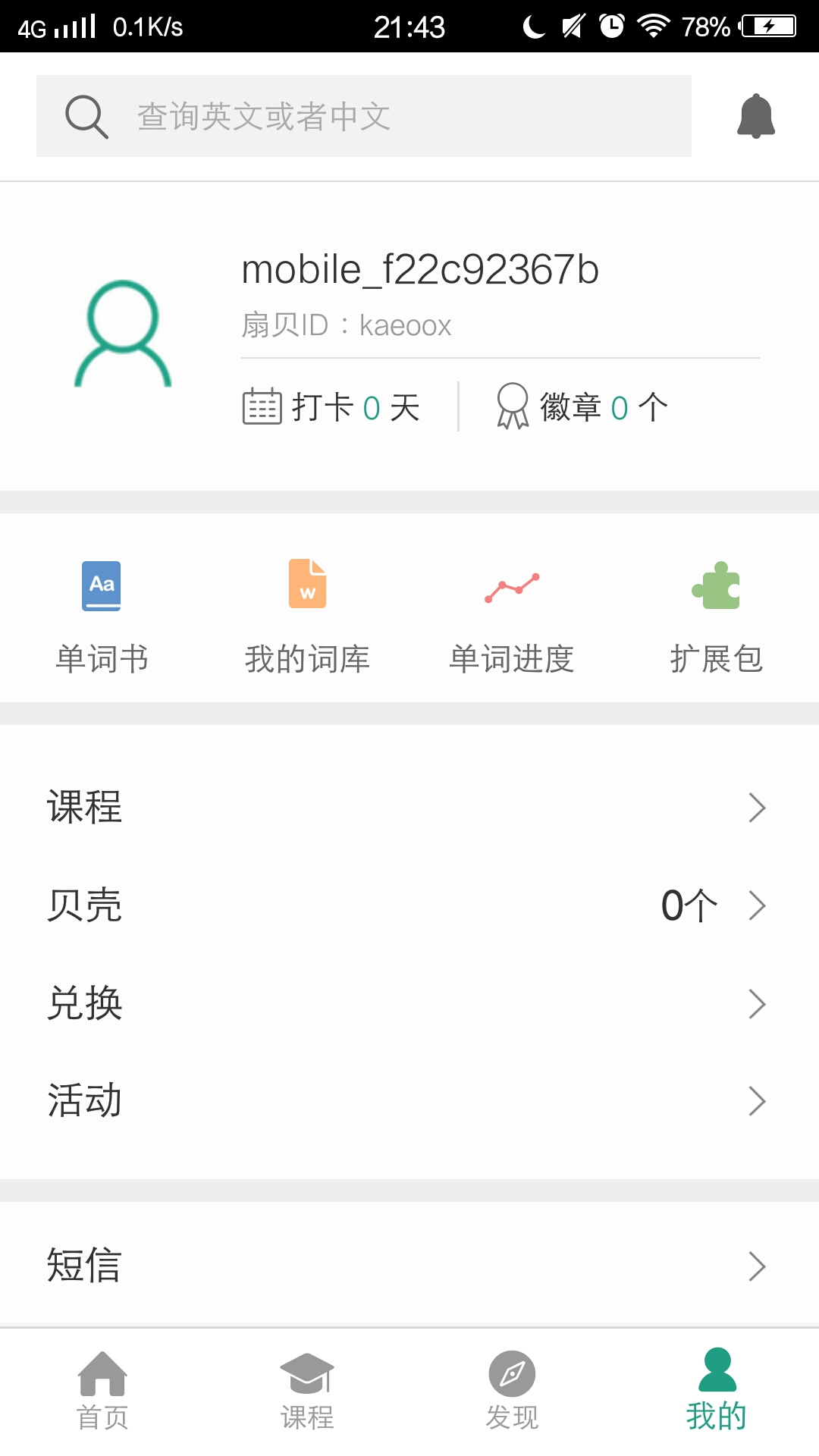Open the 贝壳 shells row

[409, 905]
